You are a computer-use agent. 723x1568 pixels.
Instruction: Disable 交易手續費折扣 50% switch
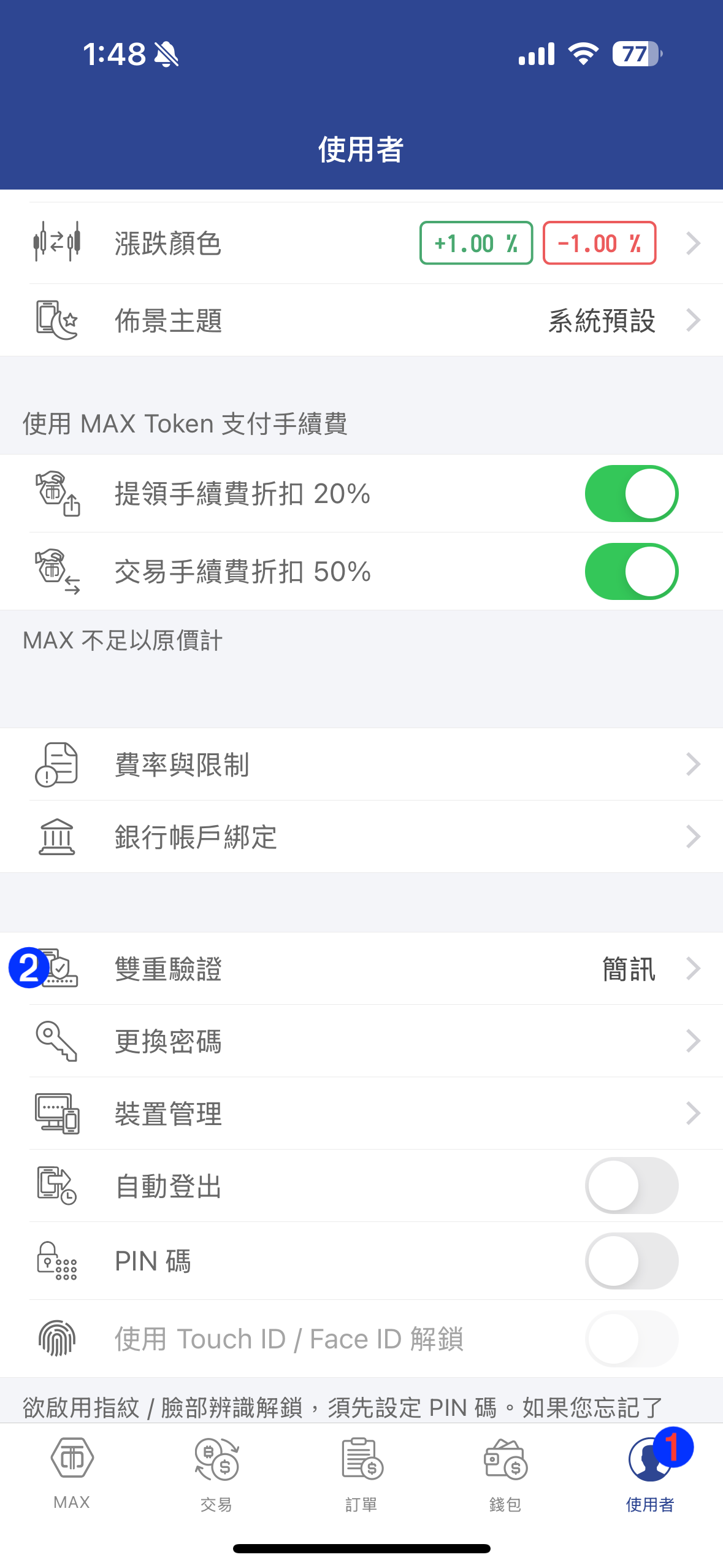(x=631, y=571)
